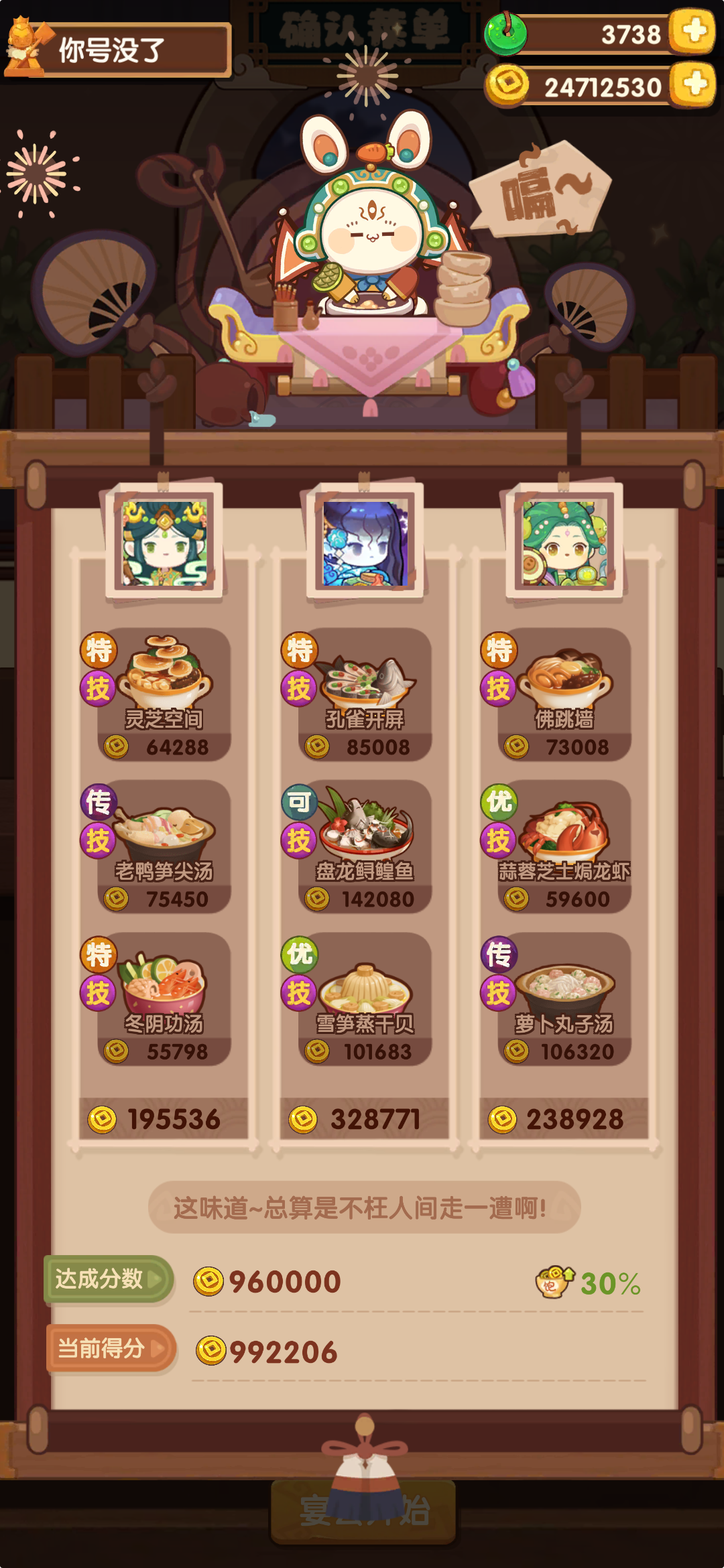Viewport: 724px width, 1568px height.
Task: Select the 佛跳墙 dish icon
Action: click(x=563, y=677)
